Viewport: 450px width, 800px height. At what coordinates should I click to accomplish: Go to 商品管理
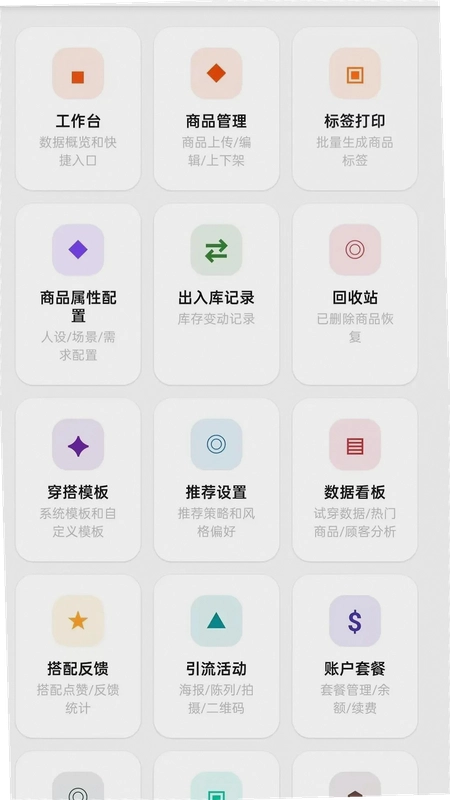(x=216, y=109)
